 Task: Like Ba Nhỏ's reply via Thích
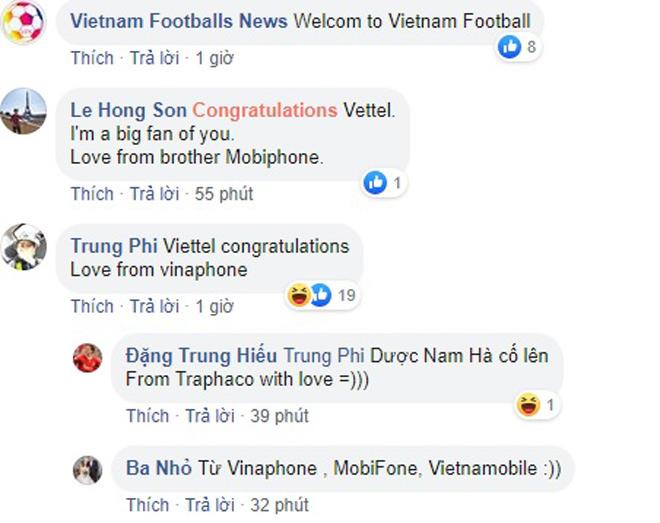147,504
